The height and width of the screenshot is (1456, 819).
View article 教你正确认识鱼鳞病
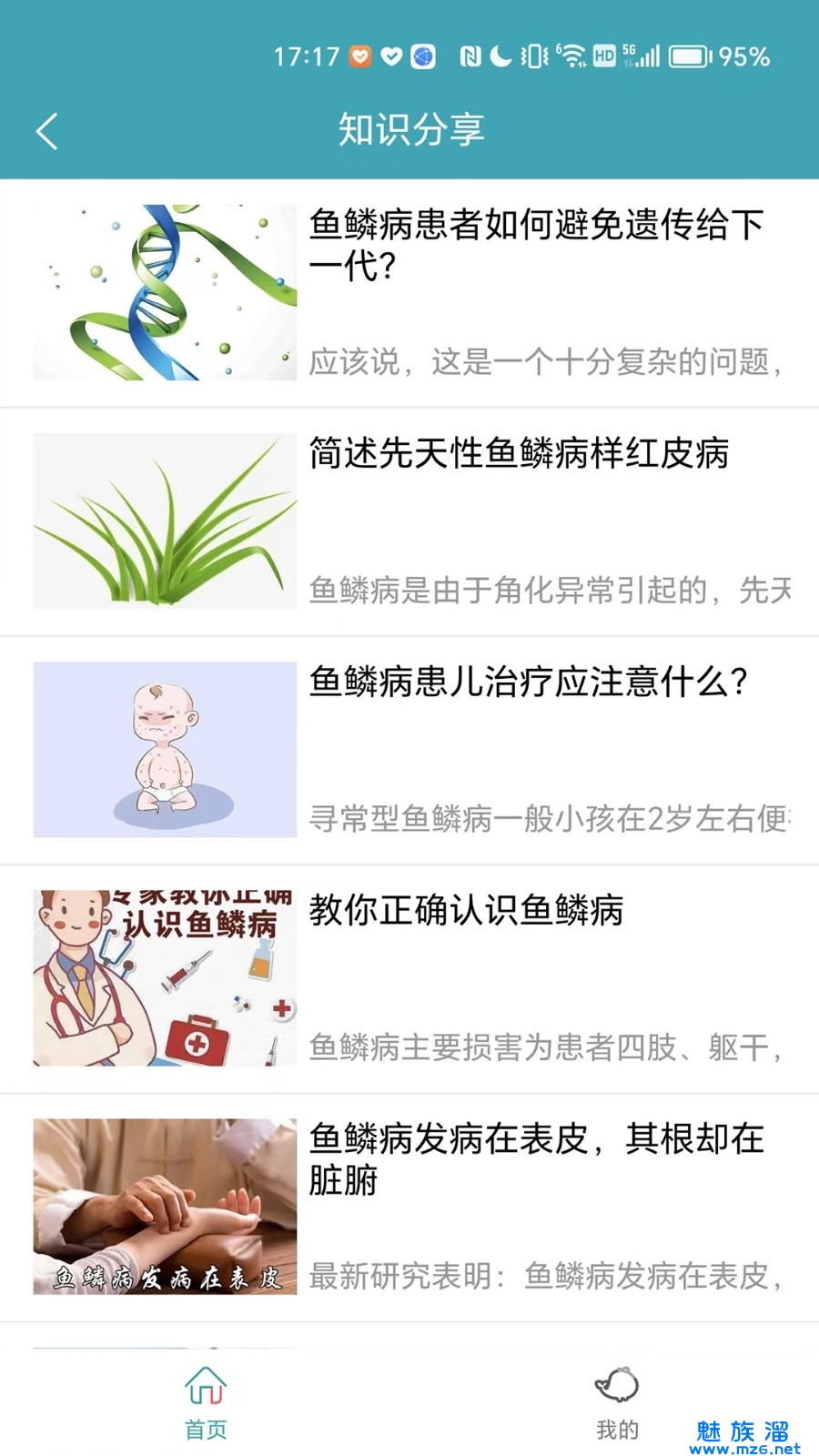pyautogui.click(x=466, y=910)
